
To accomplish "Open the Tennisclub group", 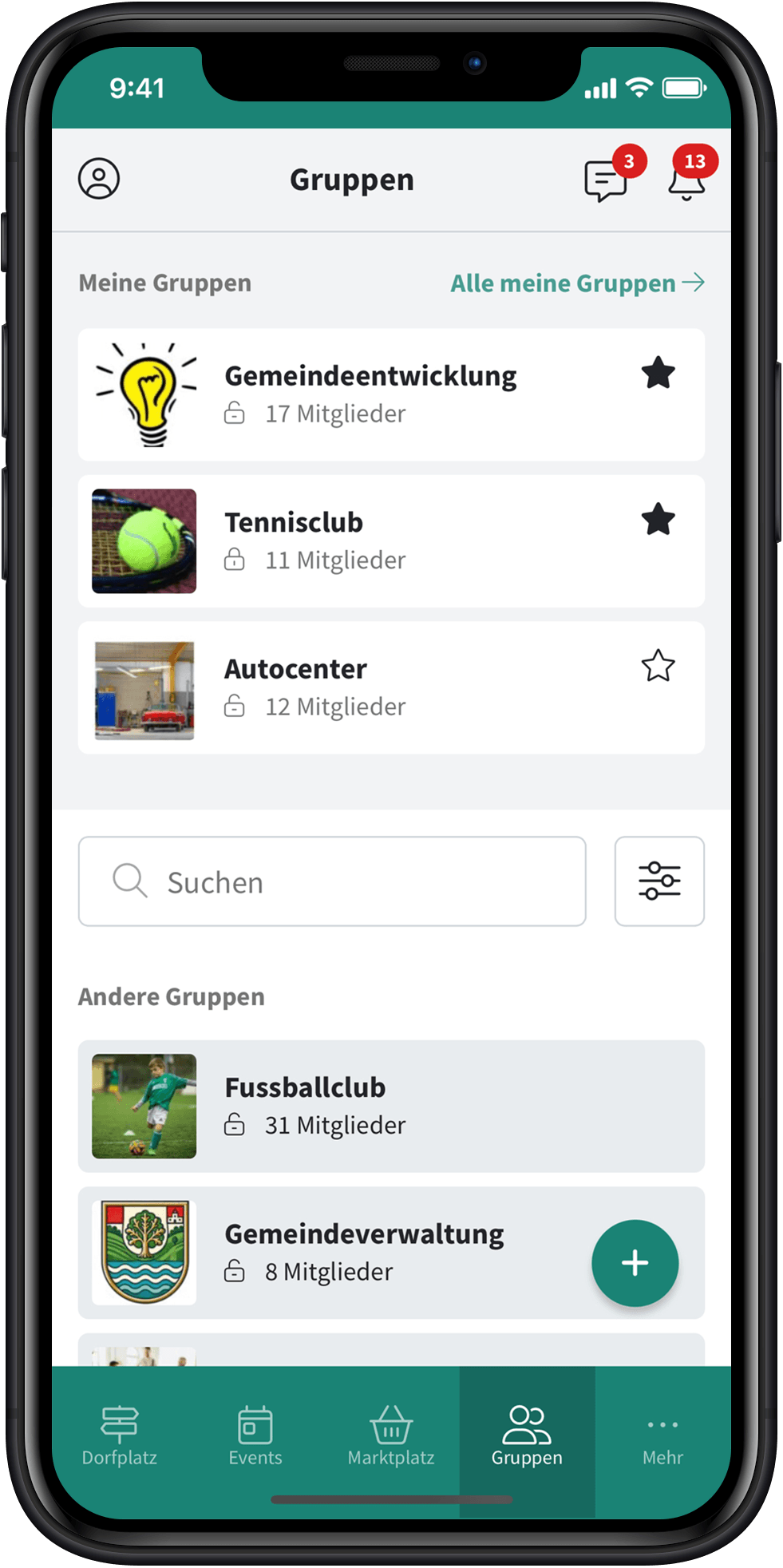I will 391,541.
